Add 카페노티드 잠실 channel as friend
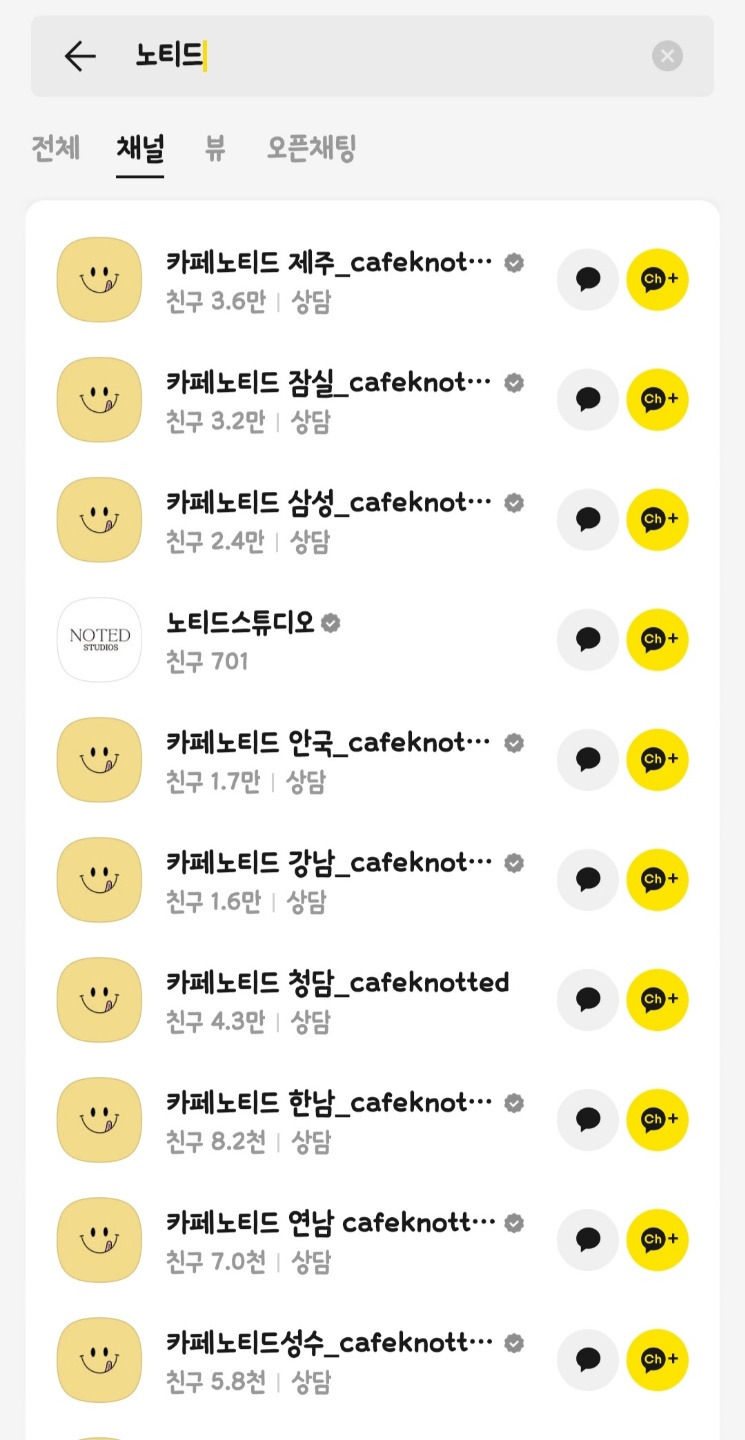This screenshot has width=745, height=1440. click(658, 400)
